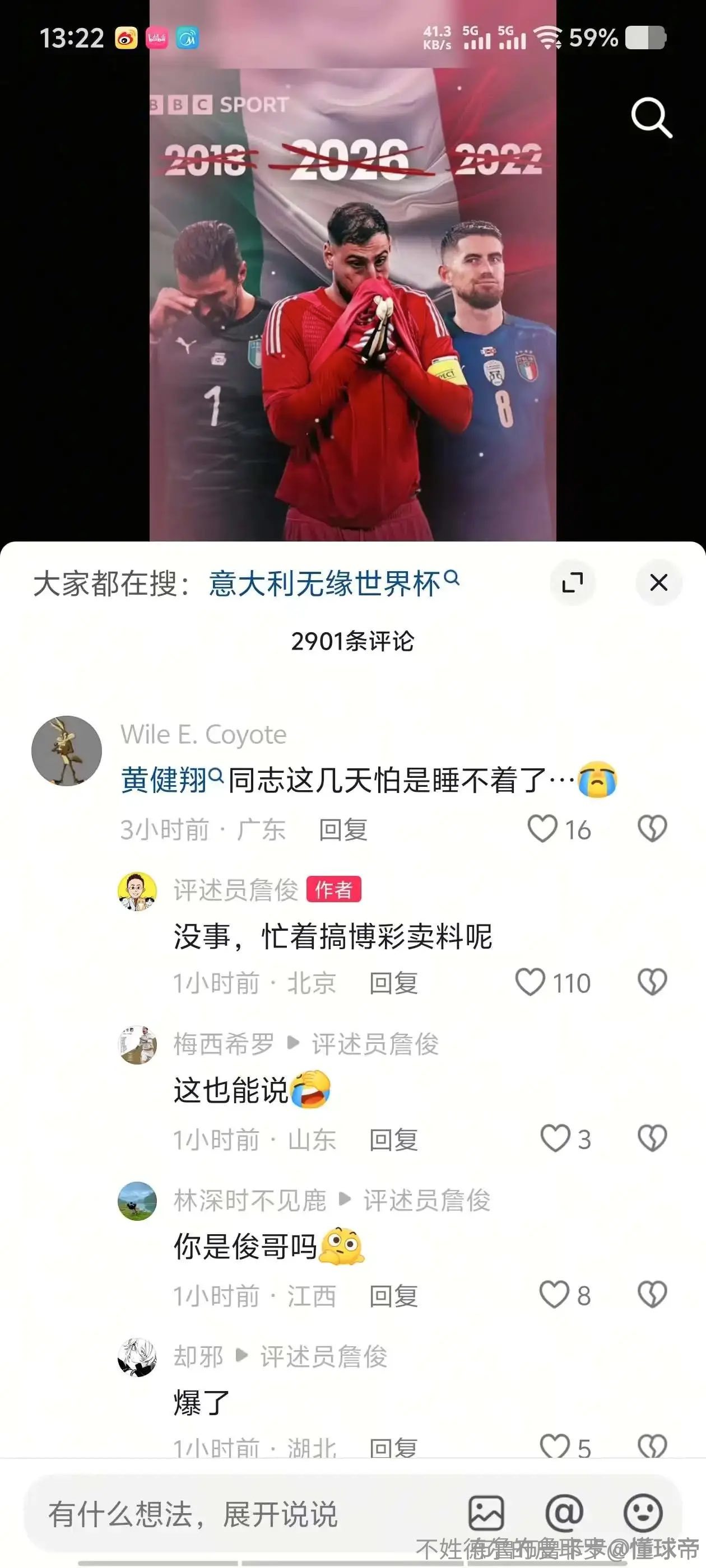Expand the comments panel to full screen
This screenshot has width=706, height=1568.
[x=572, y=582]
